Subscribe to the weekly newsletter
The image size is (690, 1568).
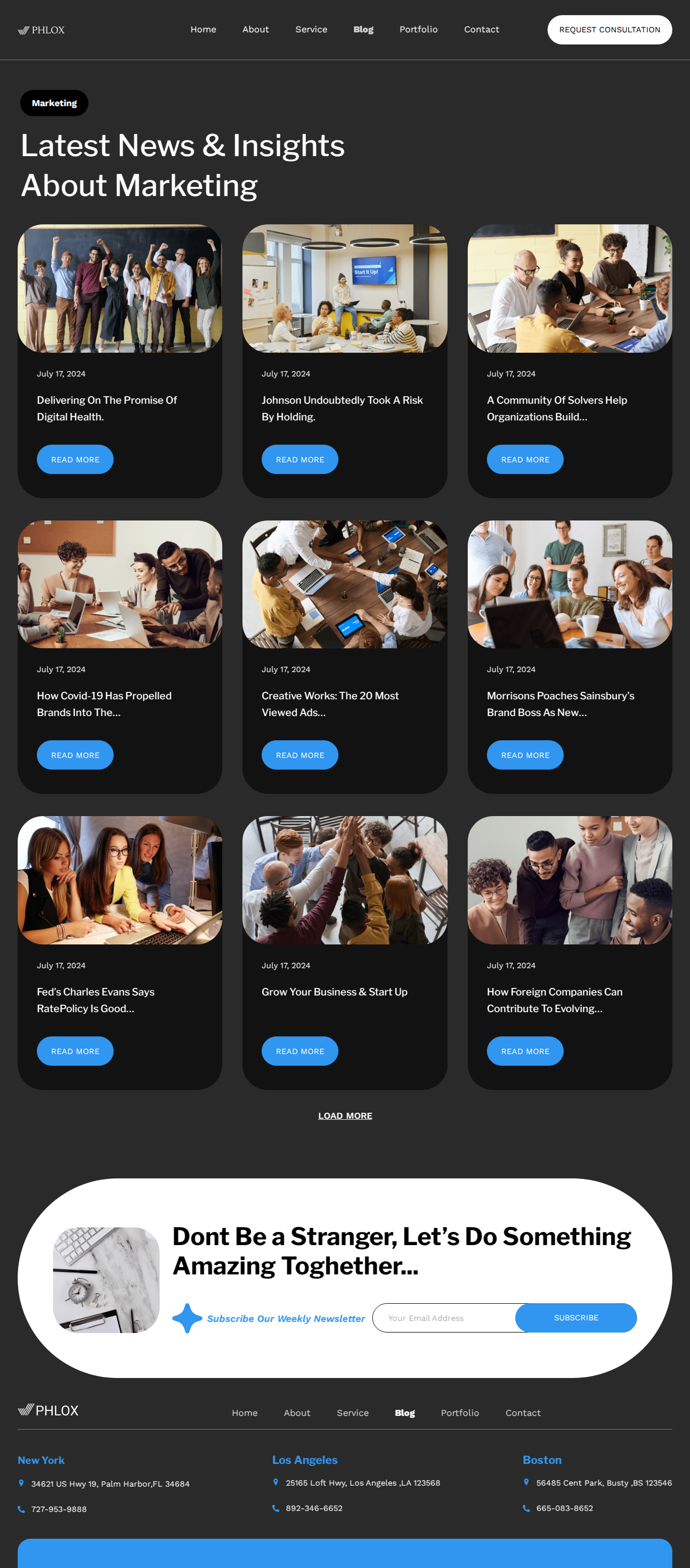click(x=576, y=1318)
